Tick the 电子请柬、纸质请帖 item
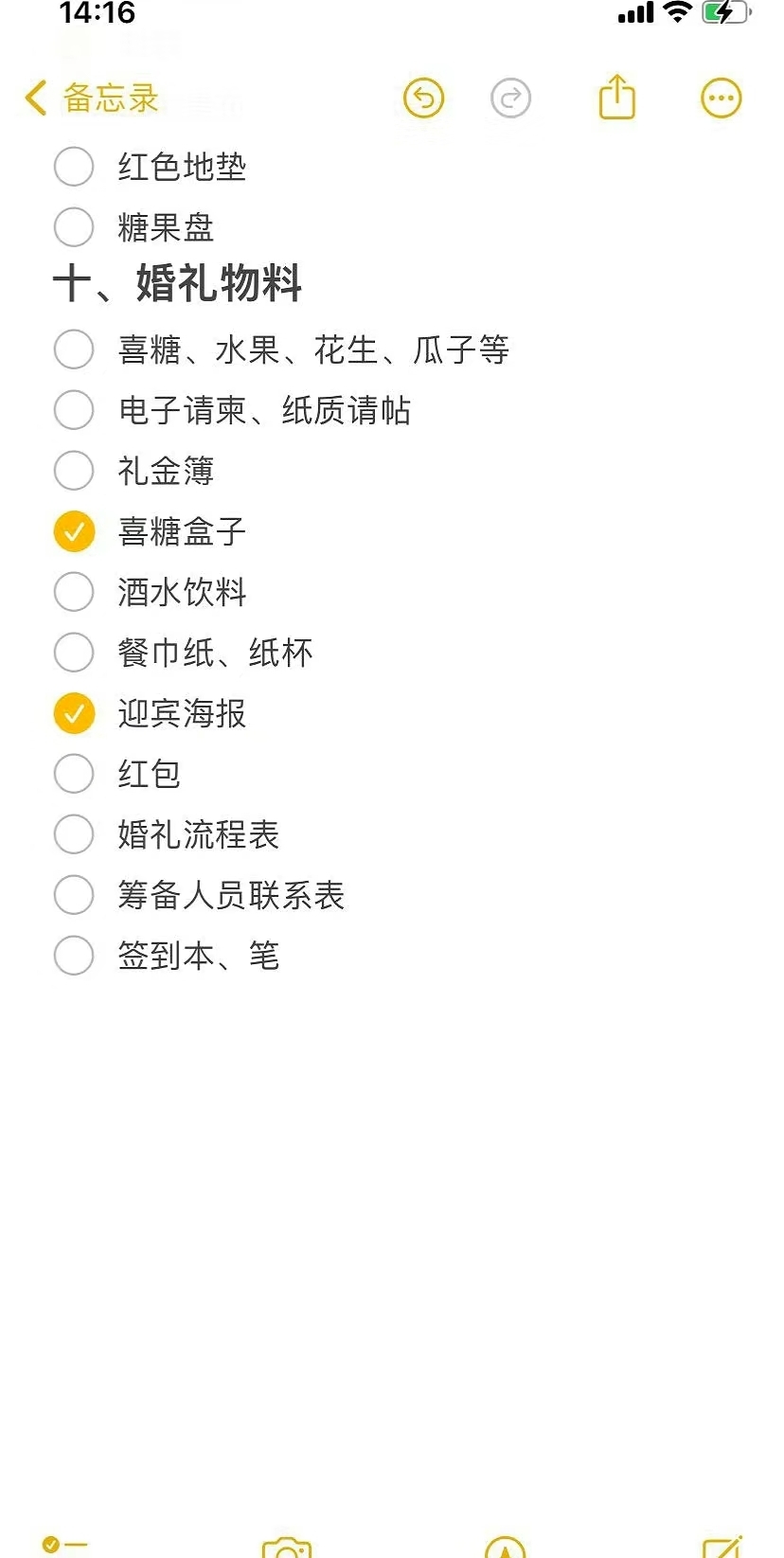The image size is (784, 1558). pos(74,410)
